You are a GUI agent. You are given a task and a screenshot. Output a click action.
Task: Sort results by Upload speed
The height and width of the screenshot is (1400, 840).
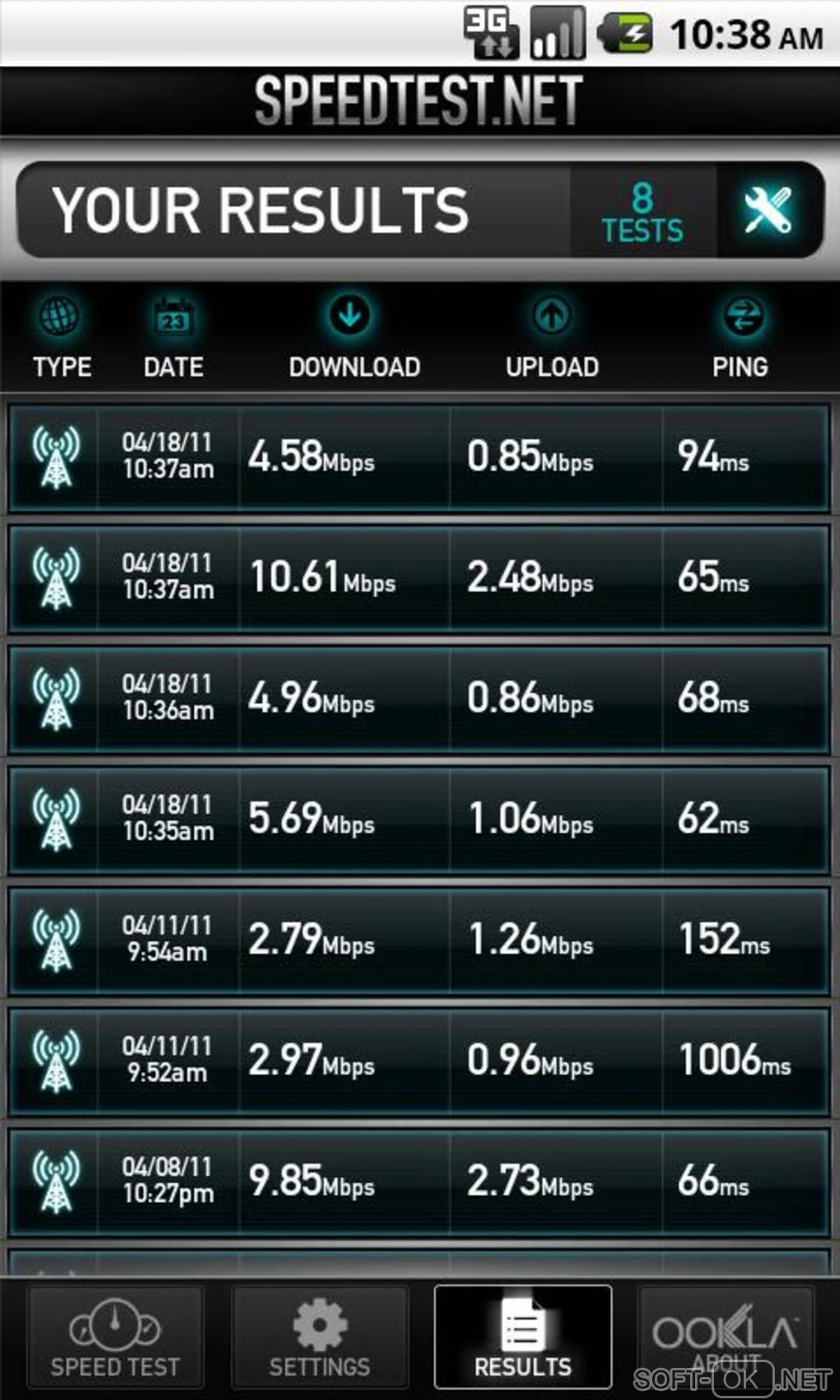552,338
